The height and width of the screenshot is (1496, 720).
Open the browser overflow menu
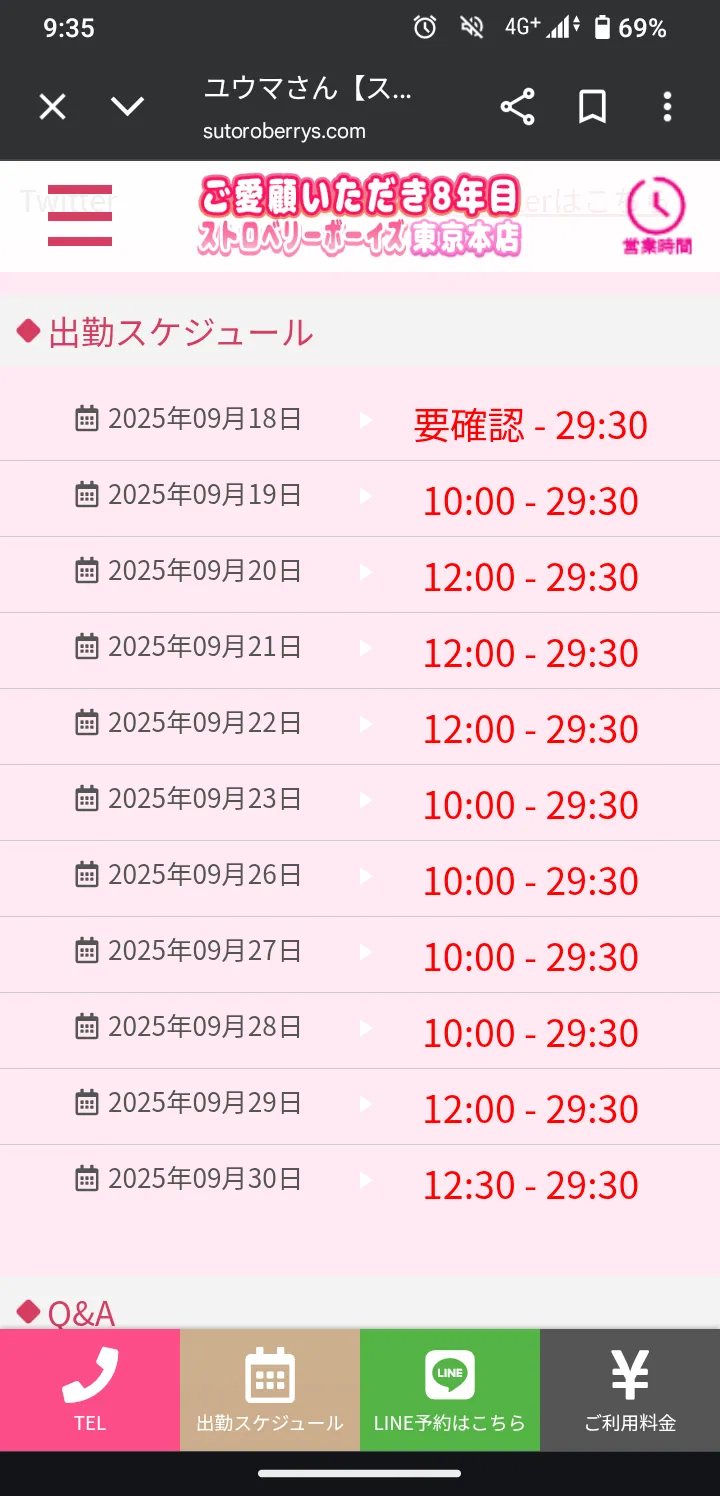[x=667, y=107]
